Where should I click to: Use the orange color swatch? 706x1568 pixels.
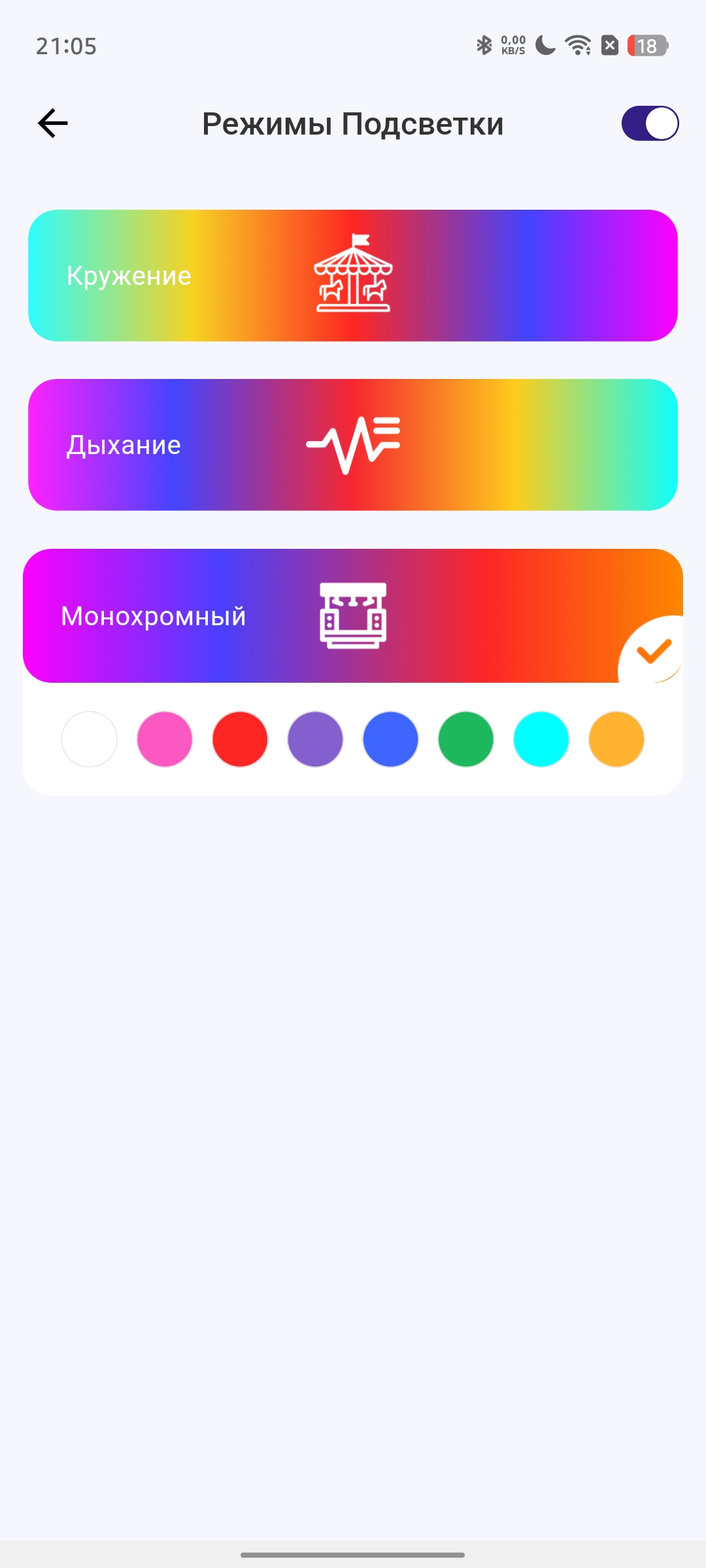coord(616,739)
